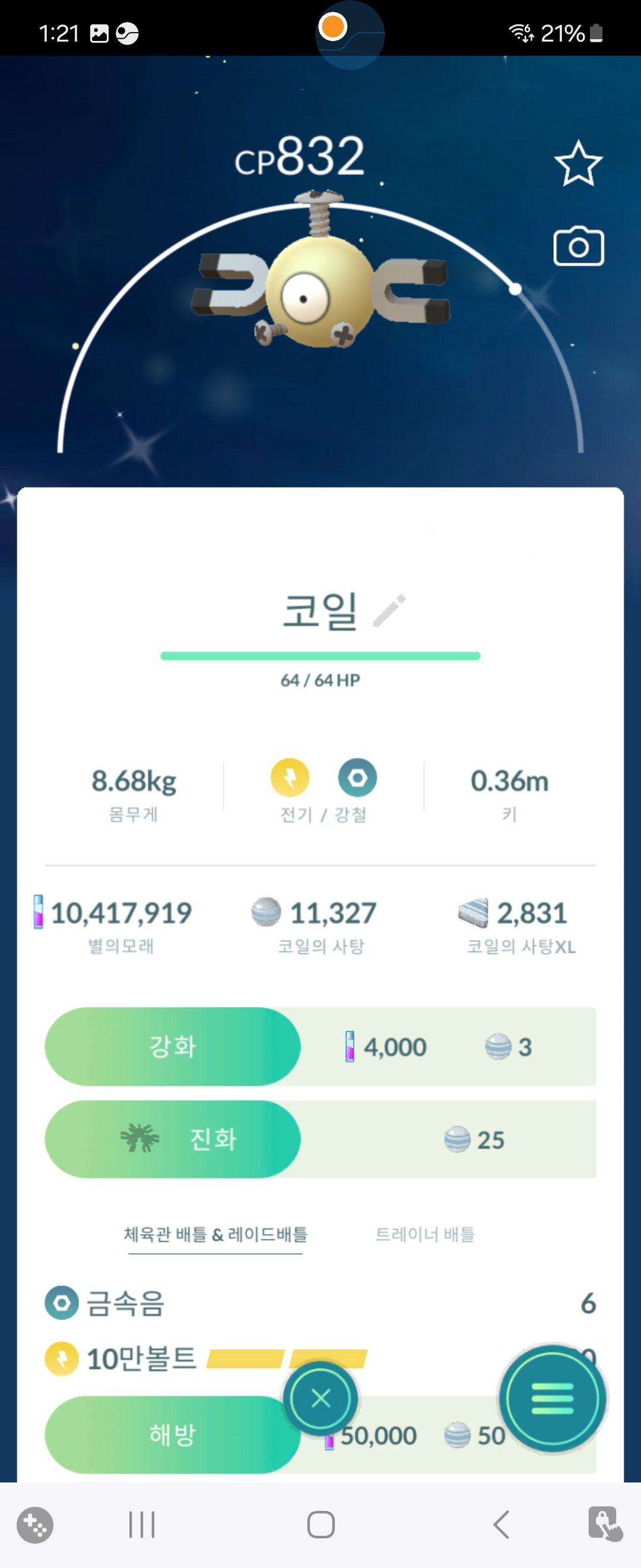Switch to 트레이너 배틀 tab
The height and width of the screenshot is (1568, 641).
pos(424,1234)
